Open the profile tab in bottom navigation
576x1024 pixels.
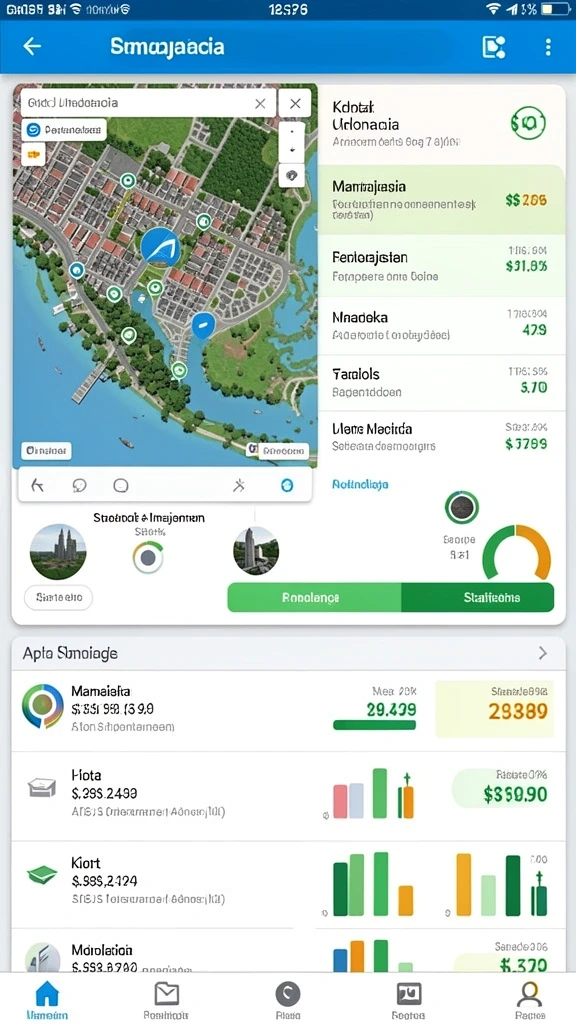530,1000
